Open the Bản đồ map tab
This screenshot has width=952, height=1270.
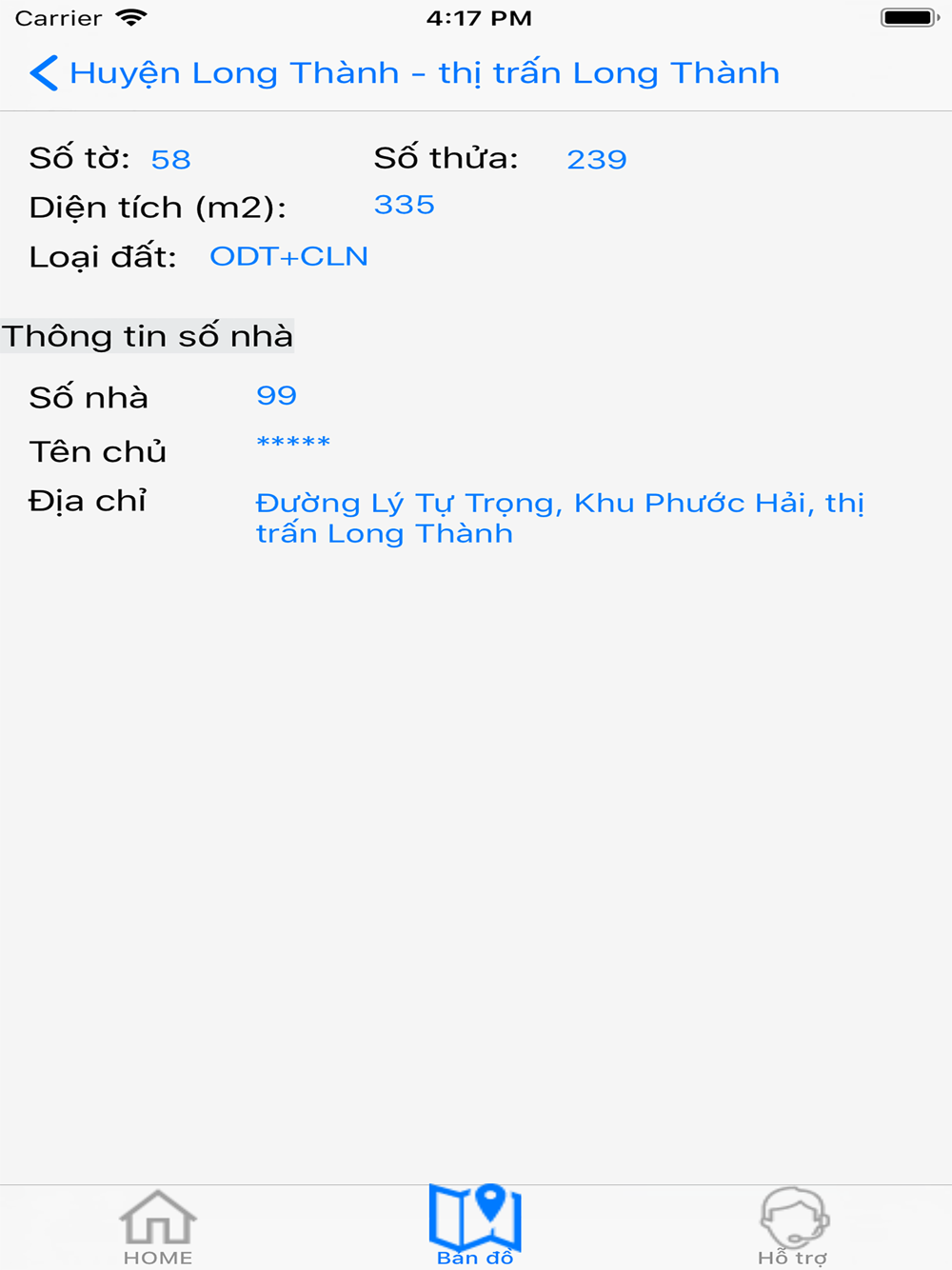475,1225
